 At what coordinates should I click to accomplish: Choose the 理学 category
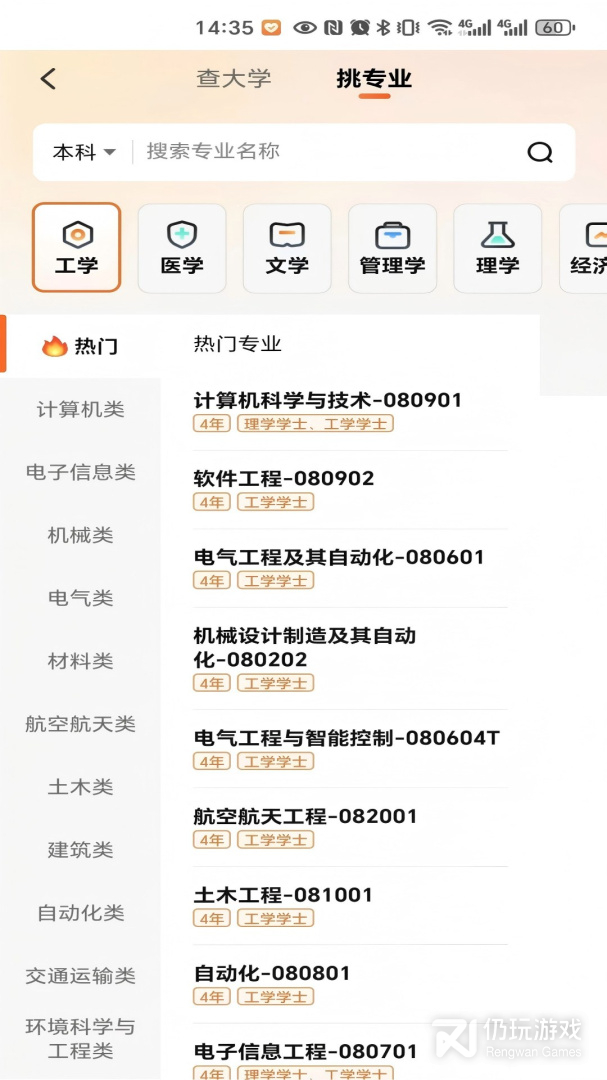(497, 248)
